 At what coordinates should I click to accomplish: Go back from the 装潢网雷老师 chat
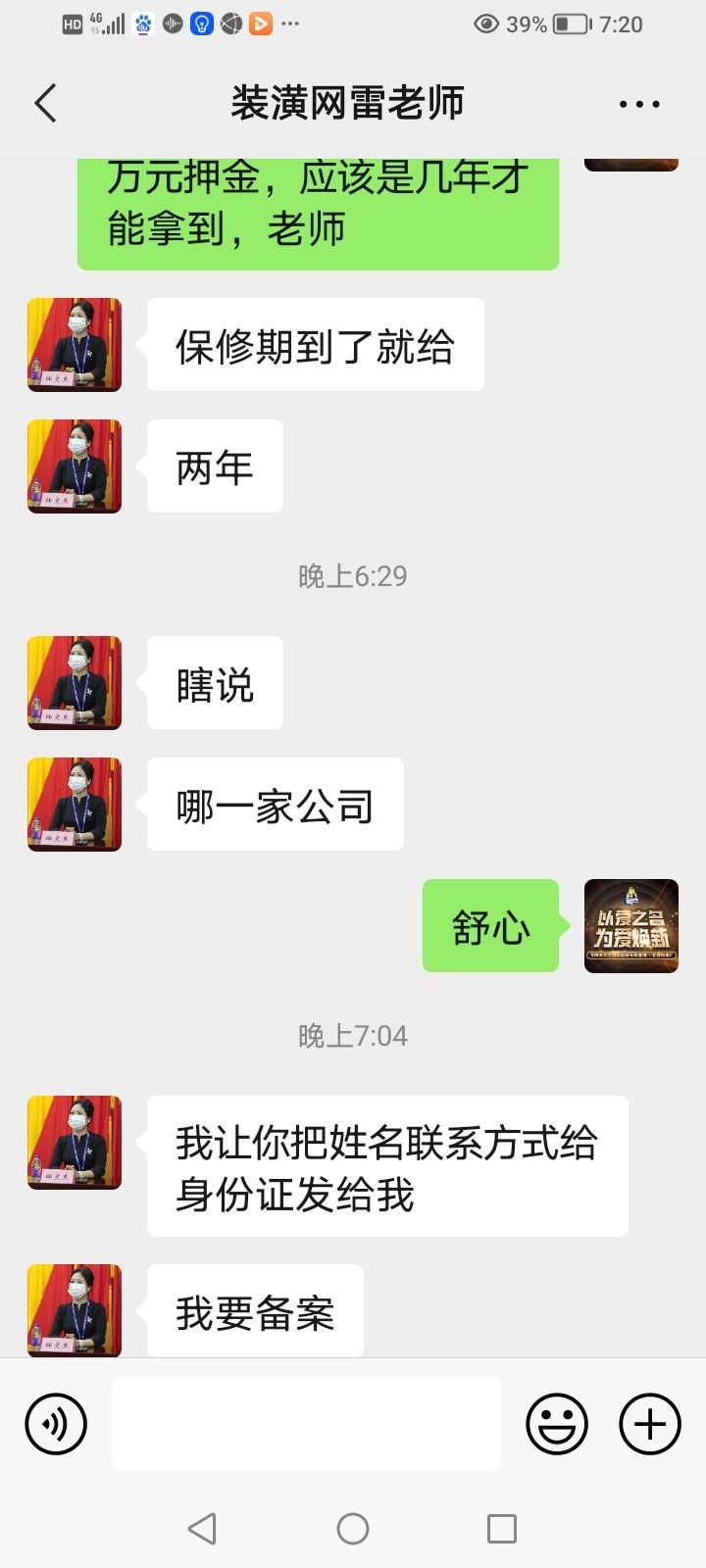click(46, 103)
